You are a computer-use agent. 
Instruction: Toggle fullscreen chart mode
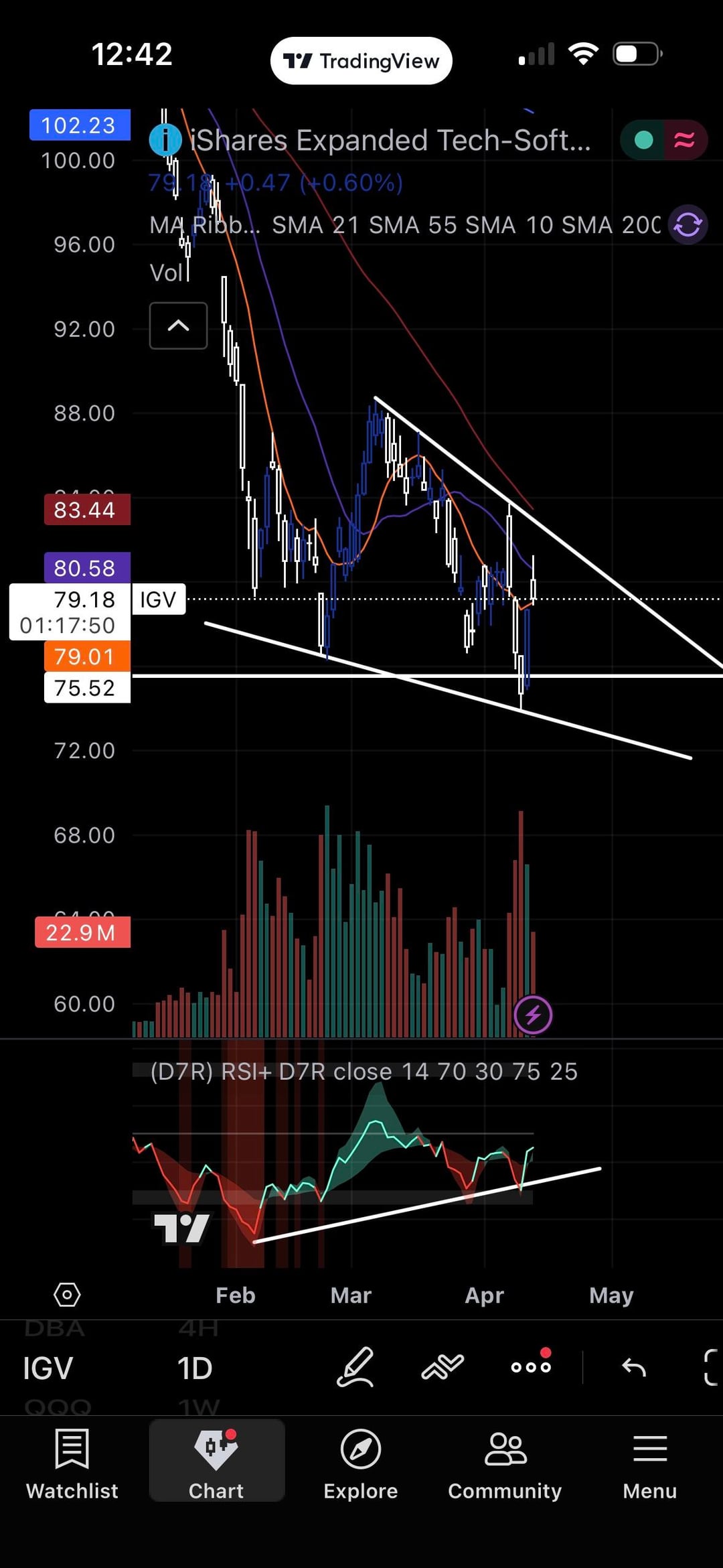coord(712,1367)
